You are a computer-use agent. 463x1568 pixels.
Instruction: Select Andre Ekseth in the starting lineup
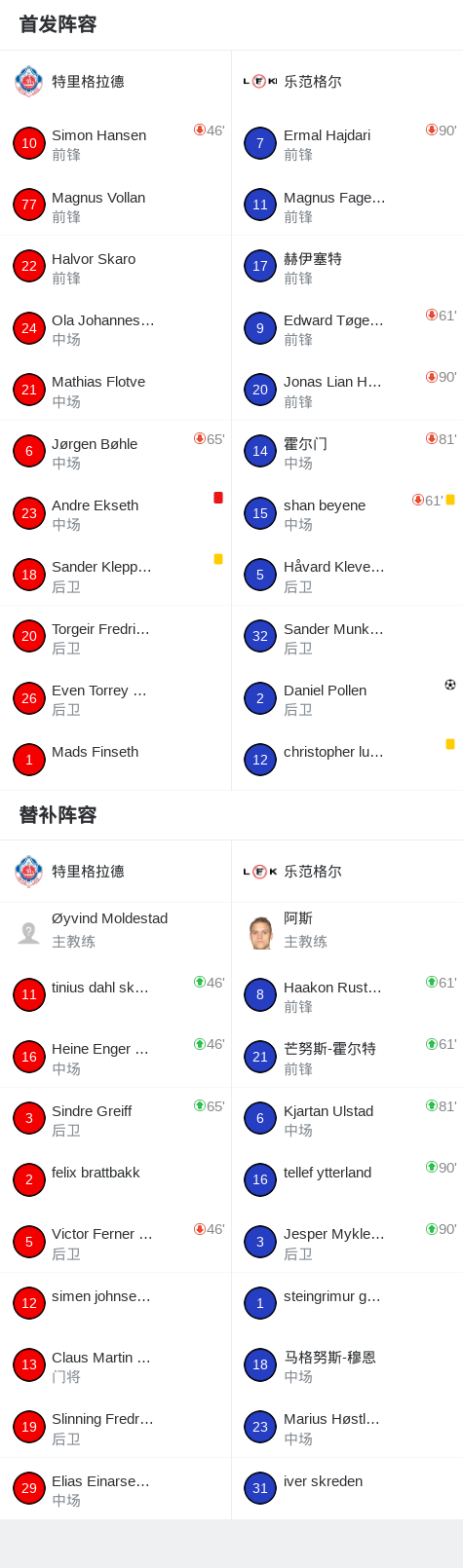point(115,513)
